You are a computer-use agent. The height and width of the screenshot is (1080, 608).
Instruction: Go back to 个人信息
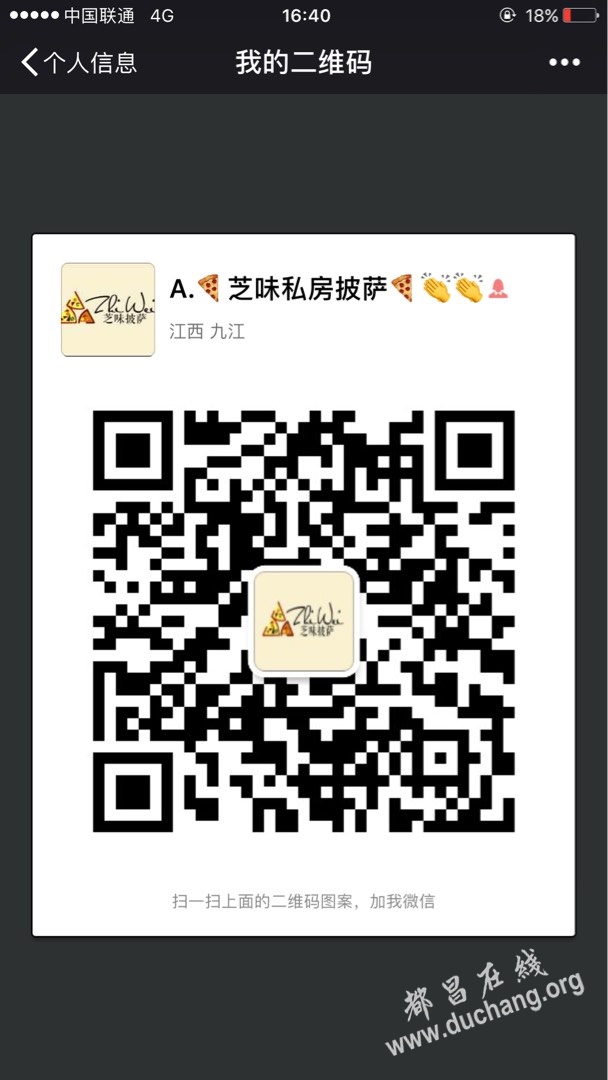pos(78,63)
